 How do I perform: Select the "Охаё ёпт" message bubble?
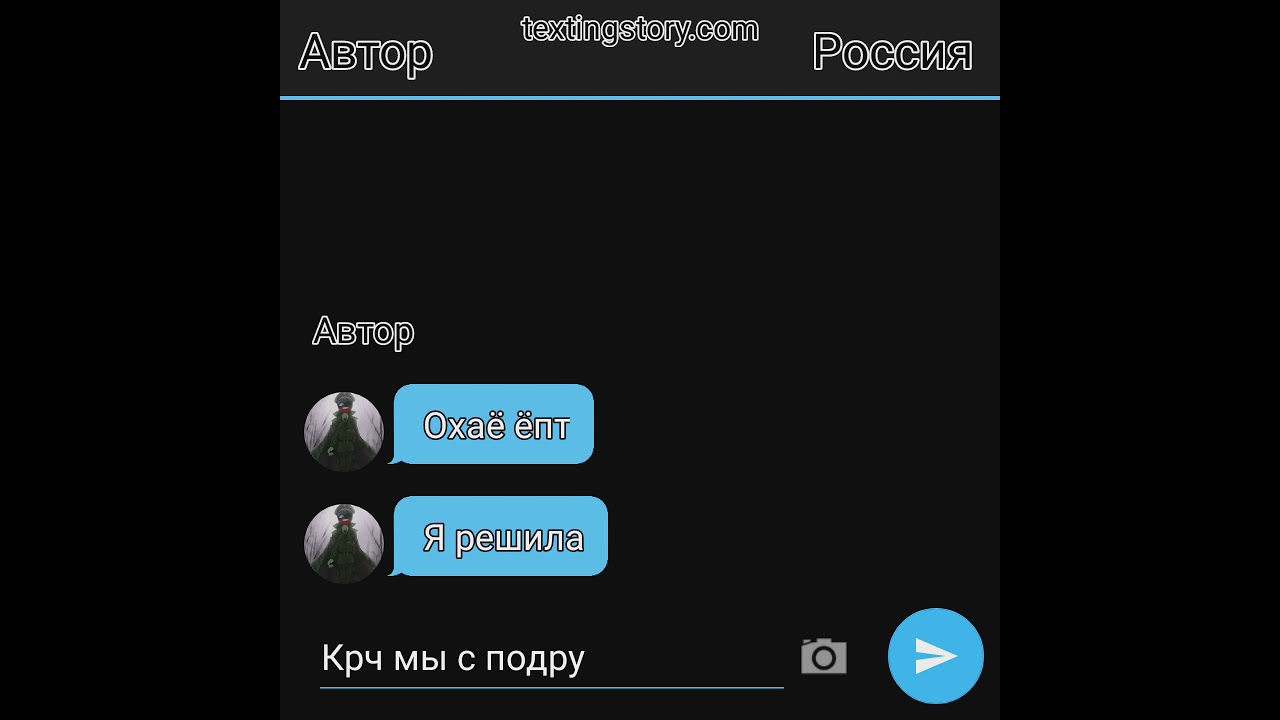pyautogui.click(x=495, y=425)
